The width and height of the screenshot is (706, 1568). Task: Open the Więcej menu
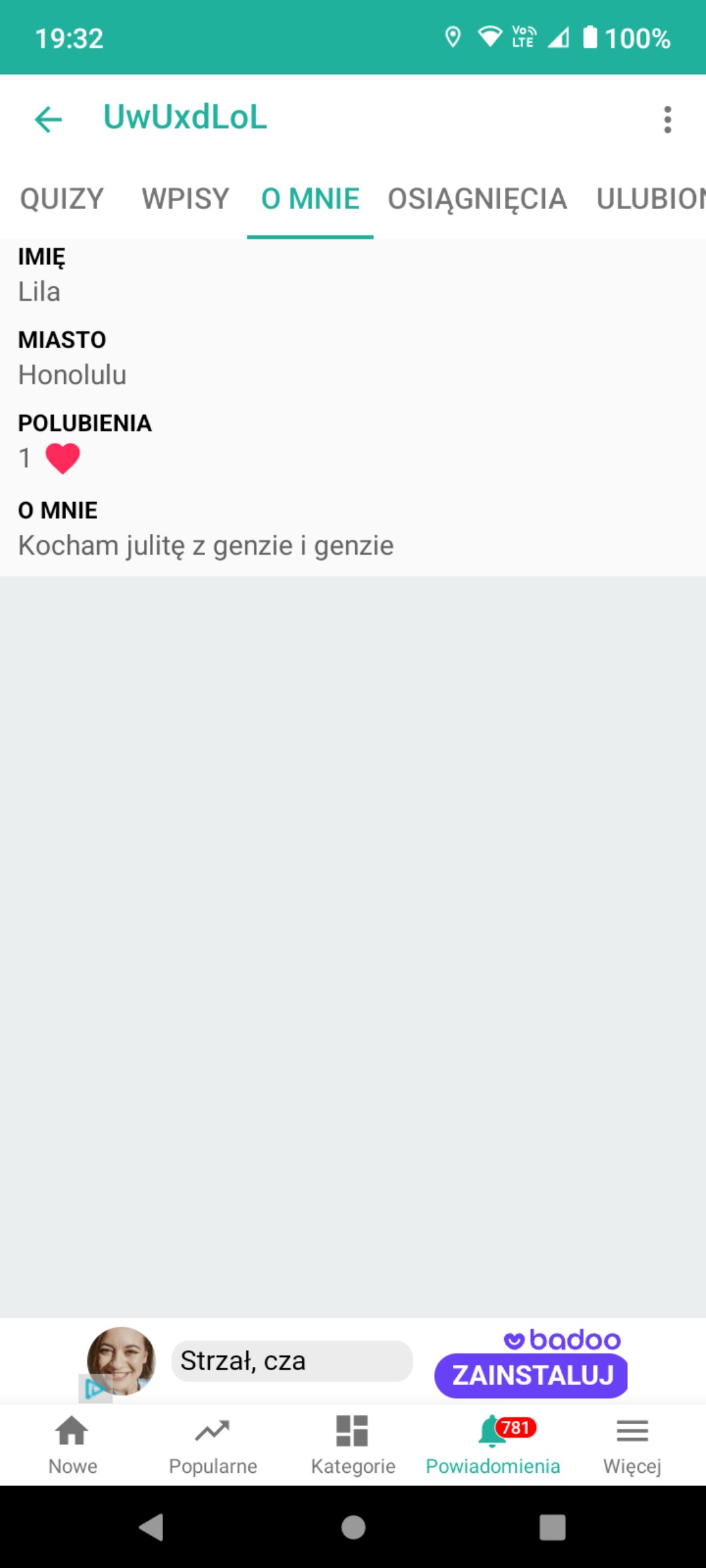[632, 1444]
